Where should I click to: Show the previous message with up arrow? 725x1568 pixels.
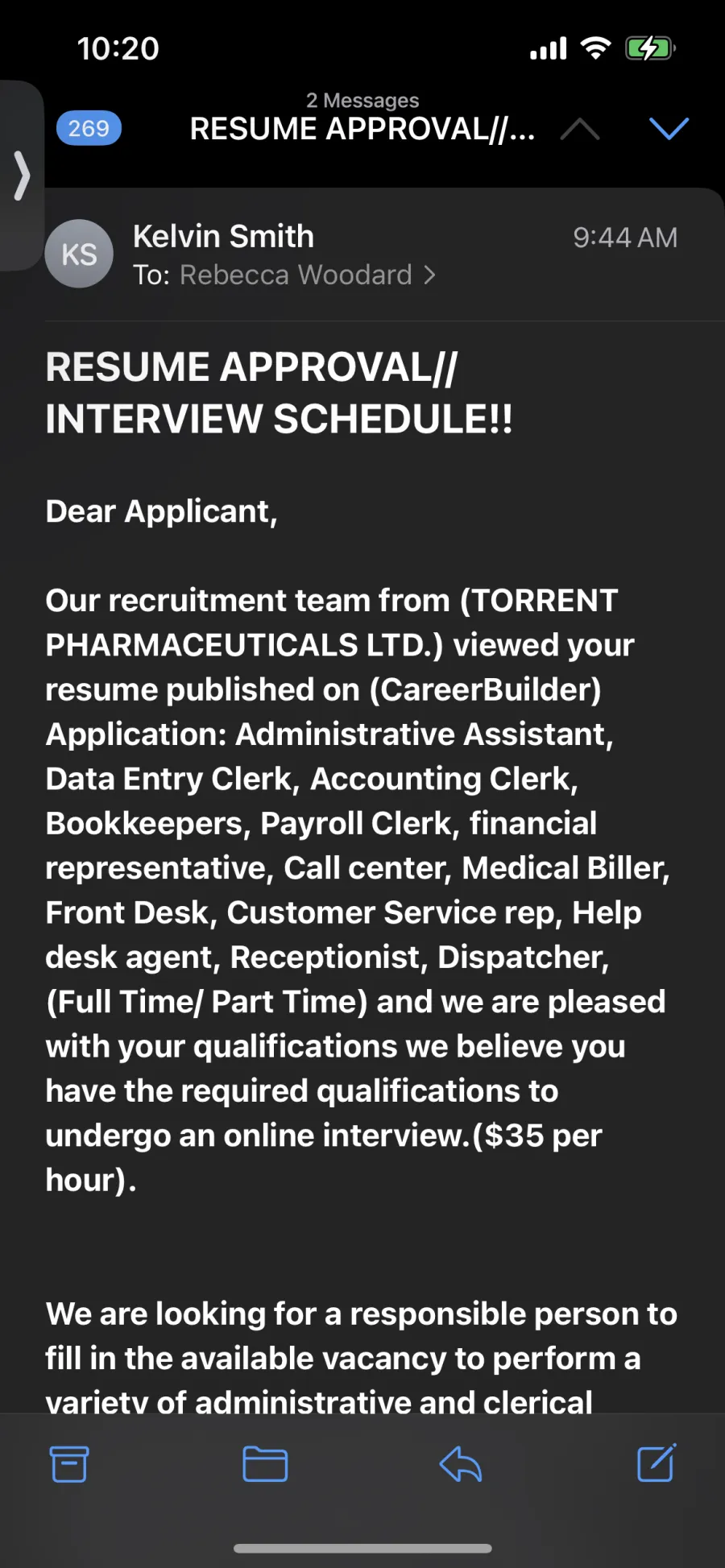click(x=580, y=129)
